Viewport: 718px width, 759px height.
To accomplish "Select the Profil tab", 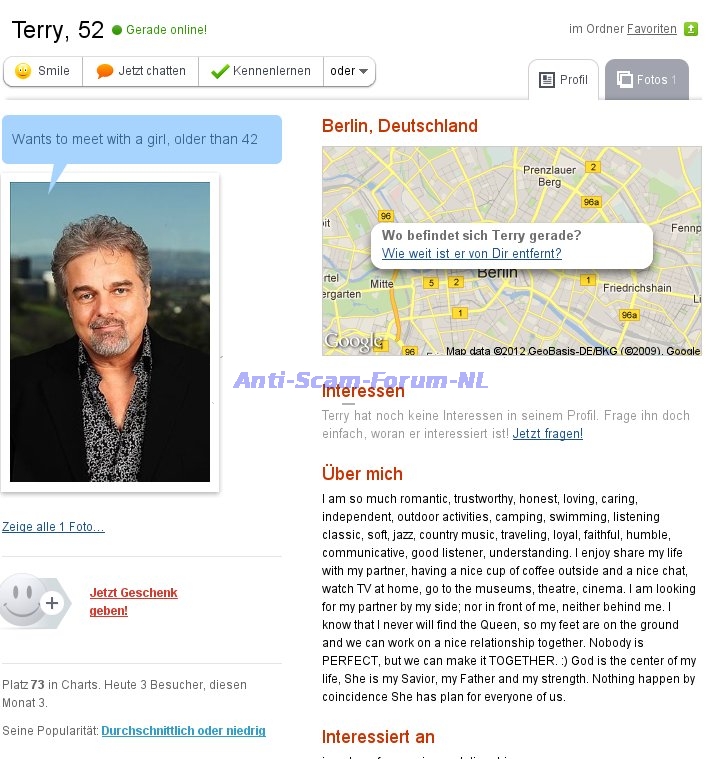I will (x=564, y=80).
